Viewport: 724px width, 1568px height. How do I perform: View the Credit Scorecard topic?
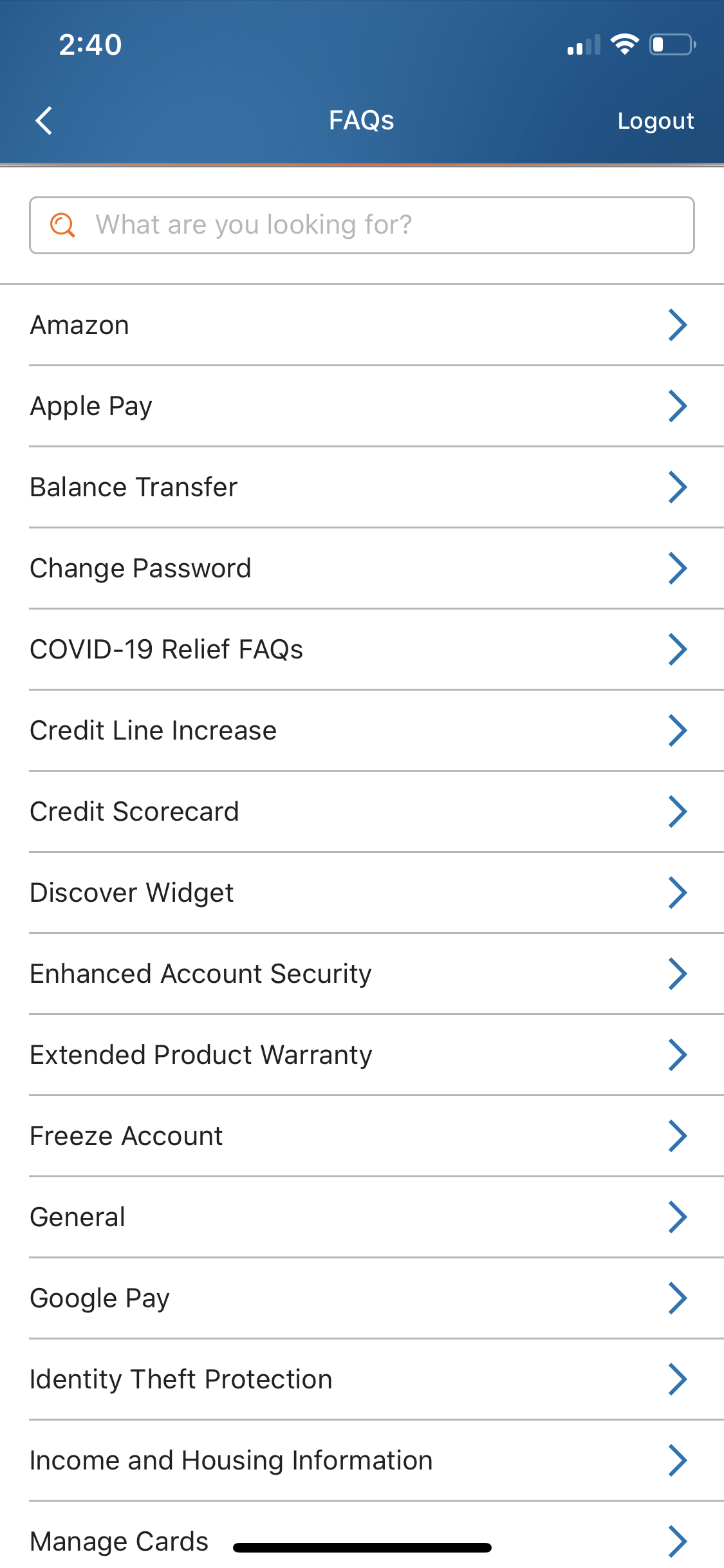coord(362,812)
